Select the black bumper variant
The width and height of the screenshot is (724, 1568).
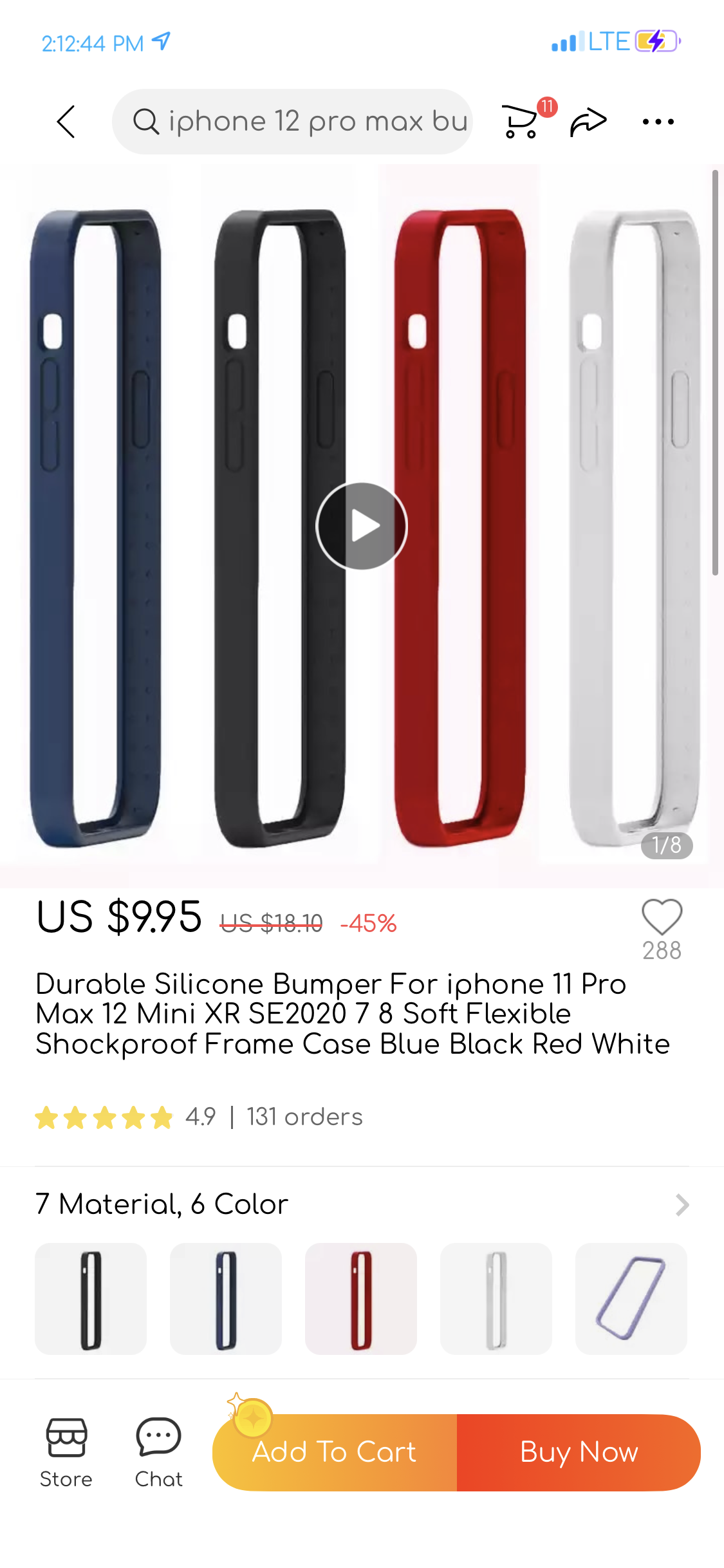point(91,1299)
